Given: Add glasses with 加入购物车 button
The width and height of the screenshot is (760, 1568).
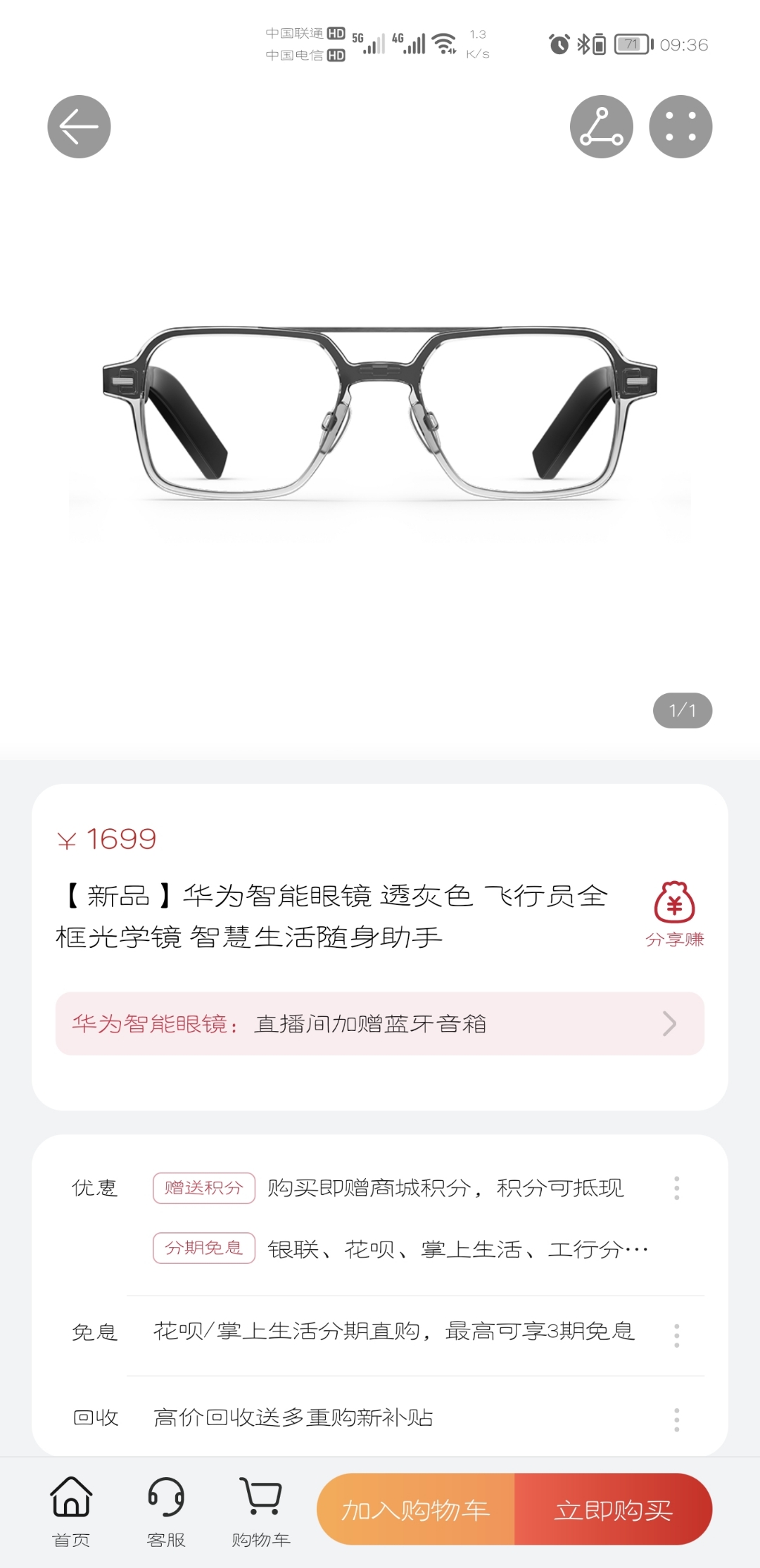Looking at the screenshot, I should tap(416, 1509).
